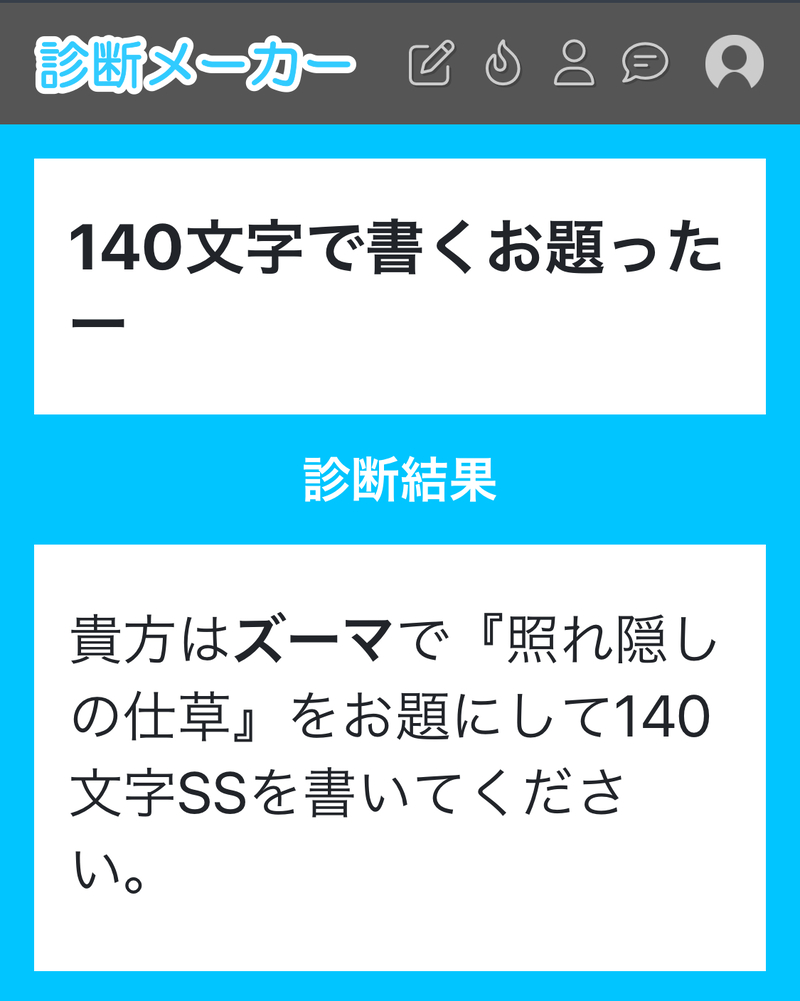This screenshot has height=1001, width=800.
Task: Tap the create-diagnosis pencil icon
Action: pyautogui.click(x=431, y=64)
